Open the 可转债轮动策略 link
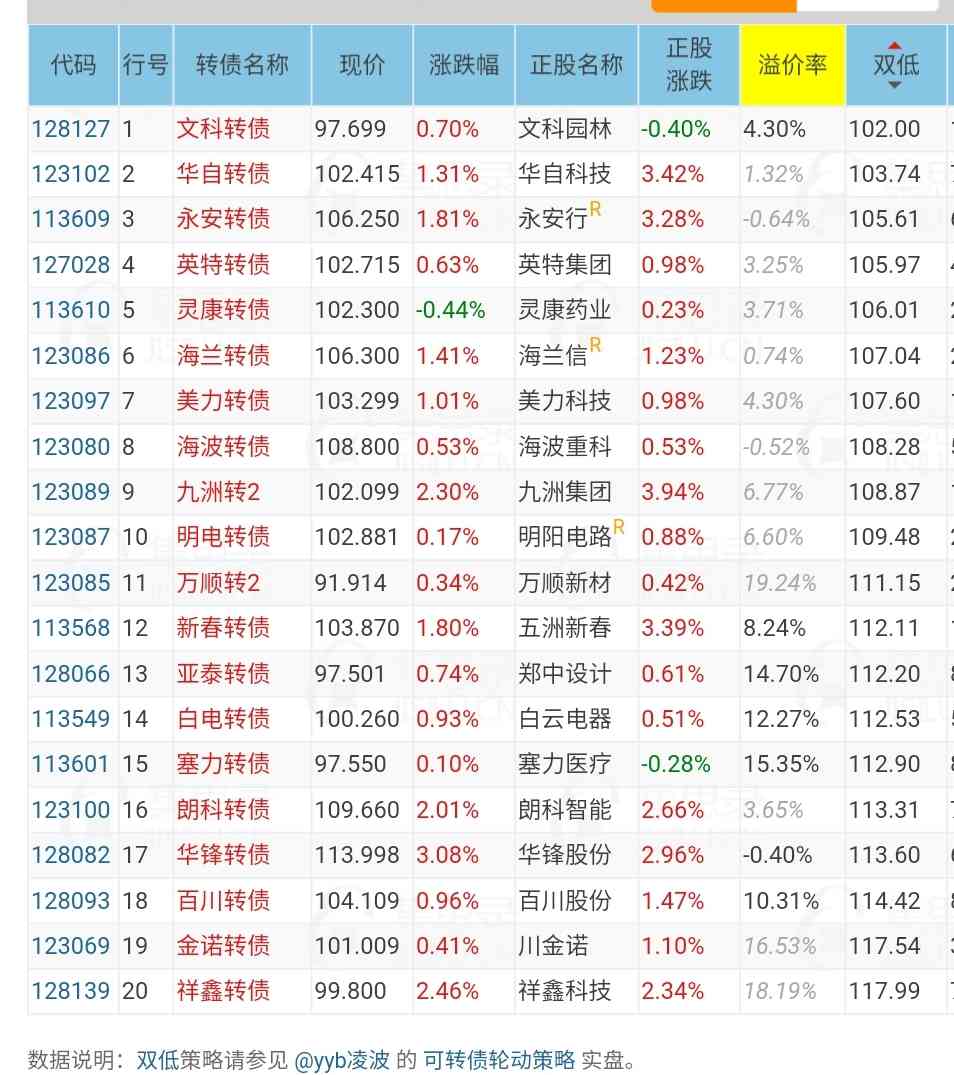This screenshot has width=954, height=1075. pyautogui.click(x=499, y=1060)
